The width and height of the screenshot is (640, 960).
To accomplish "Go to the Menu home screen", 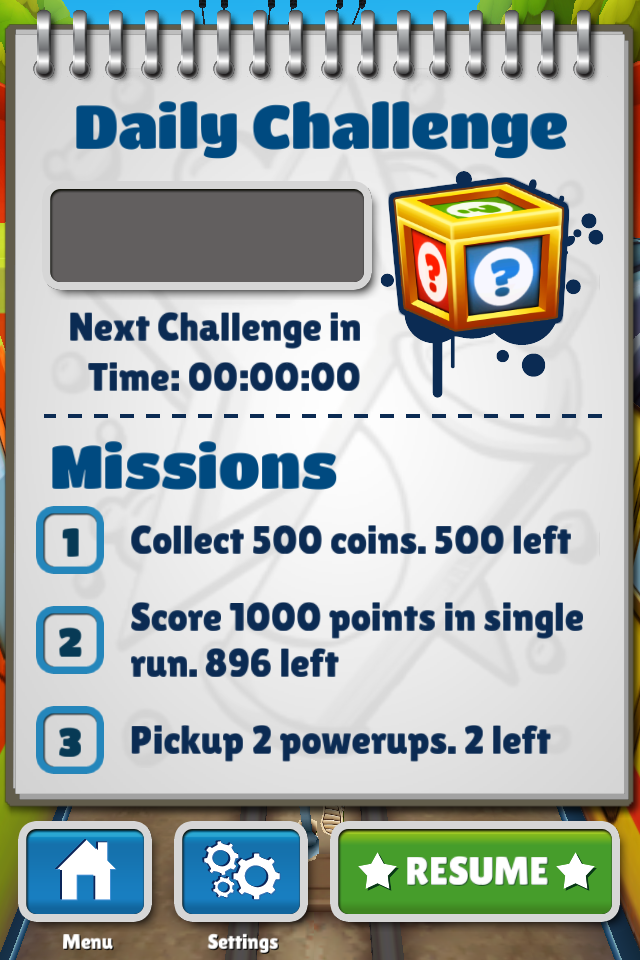I will coord(86,872).
